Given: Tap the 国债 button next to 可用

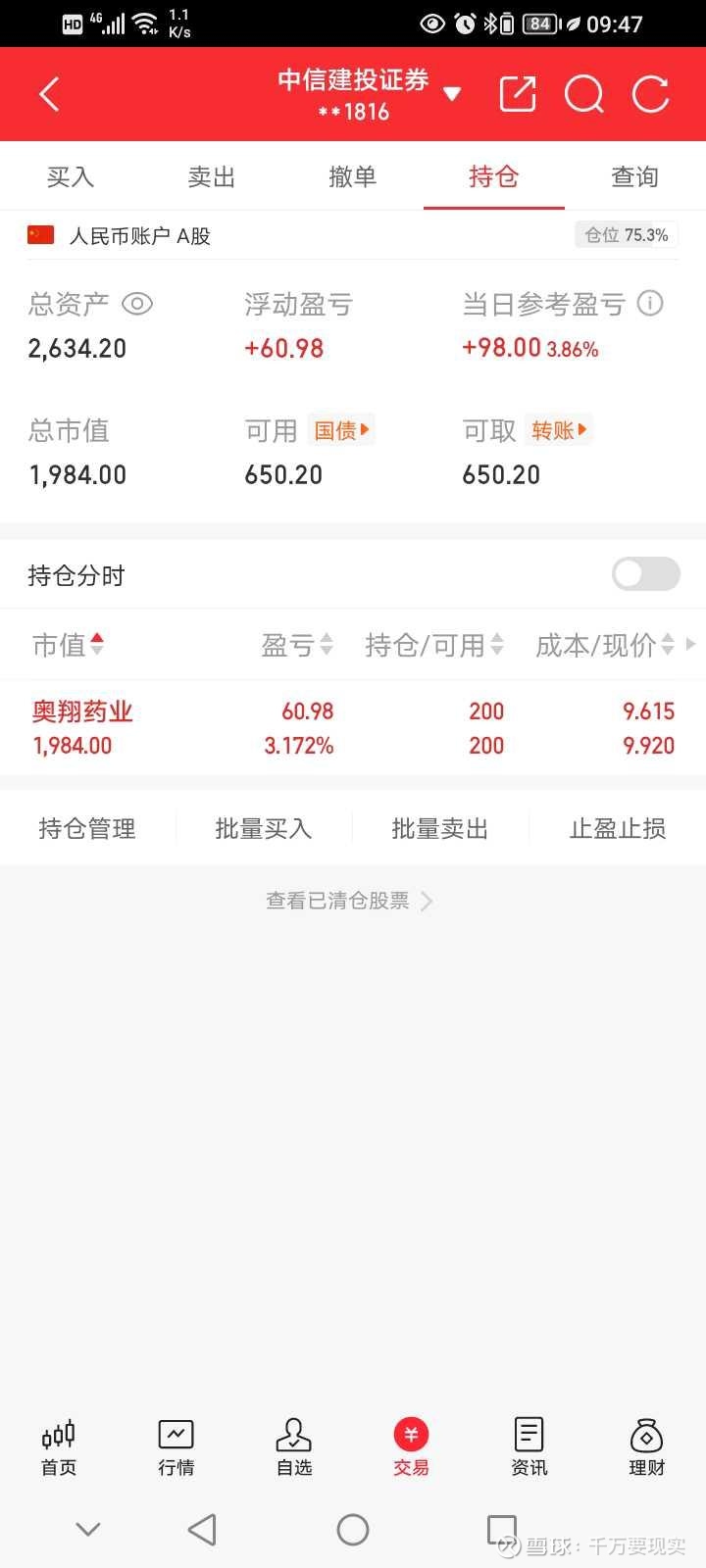Looking at the screenshot, I should pyautogui.click(x=341, y=430).
